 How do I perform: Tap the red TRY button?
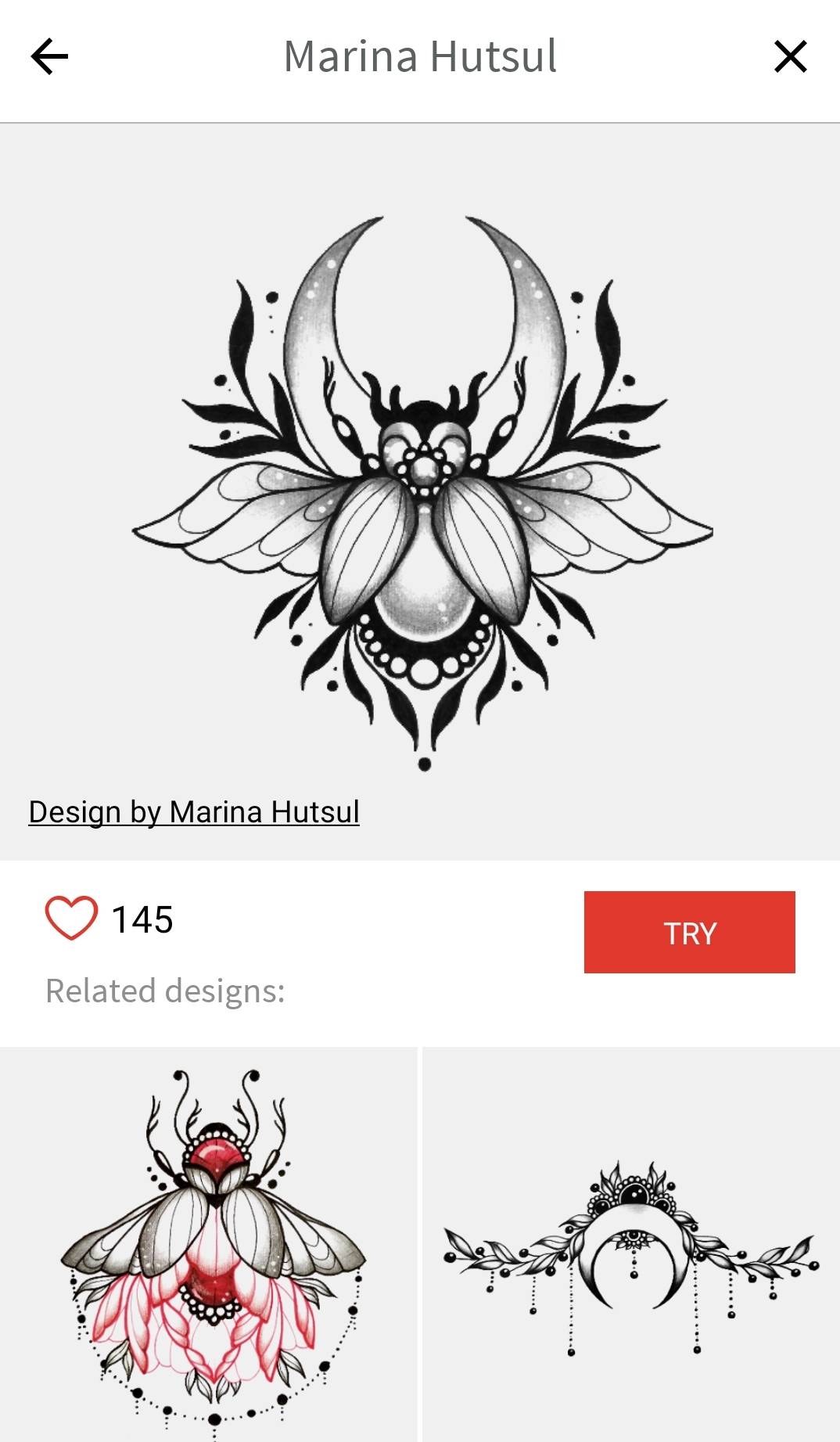(689, 932)
